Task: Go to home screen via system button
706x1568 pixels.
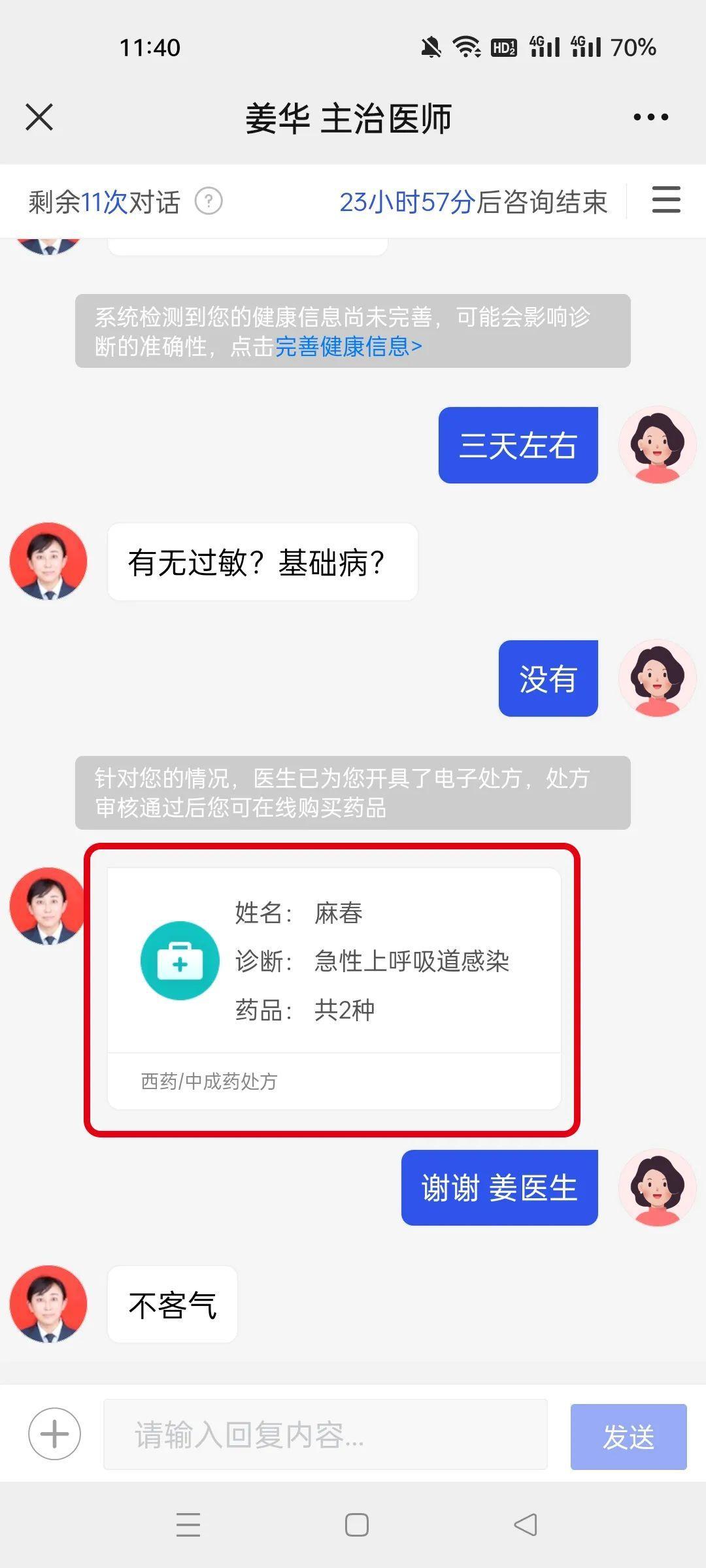Action: click(356, 1525)
